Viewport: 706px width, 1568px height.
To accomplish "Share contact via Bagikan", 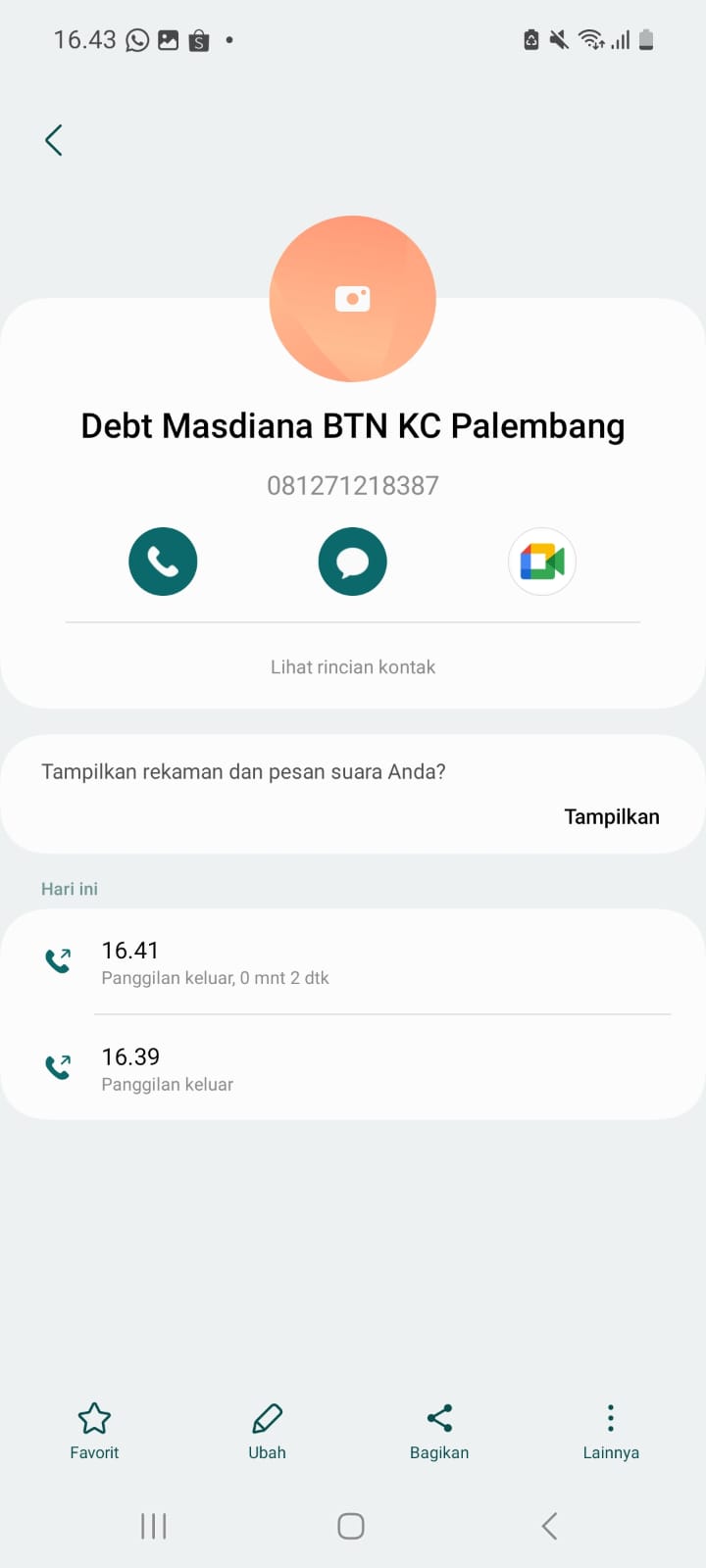I will pyautogui.click(x=438, y=1430).
